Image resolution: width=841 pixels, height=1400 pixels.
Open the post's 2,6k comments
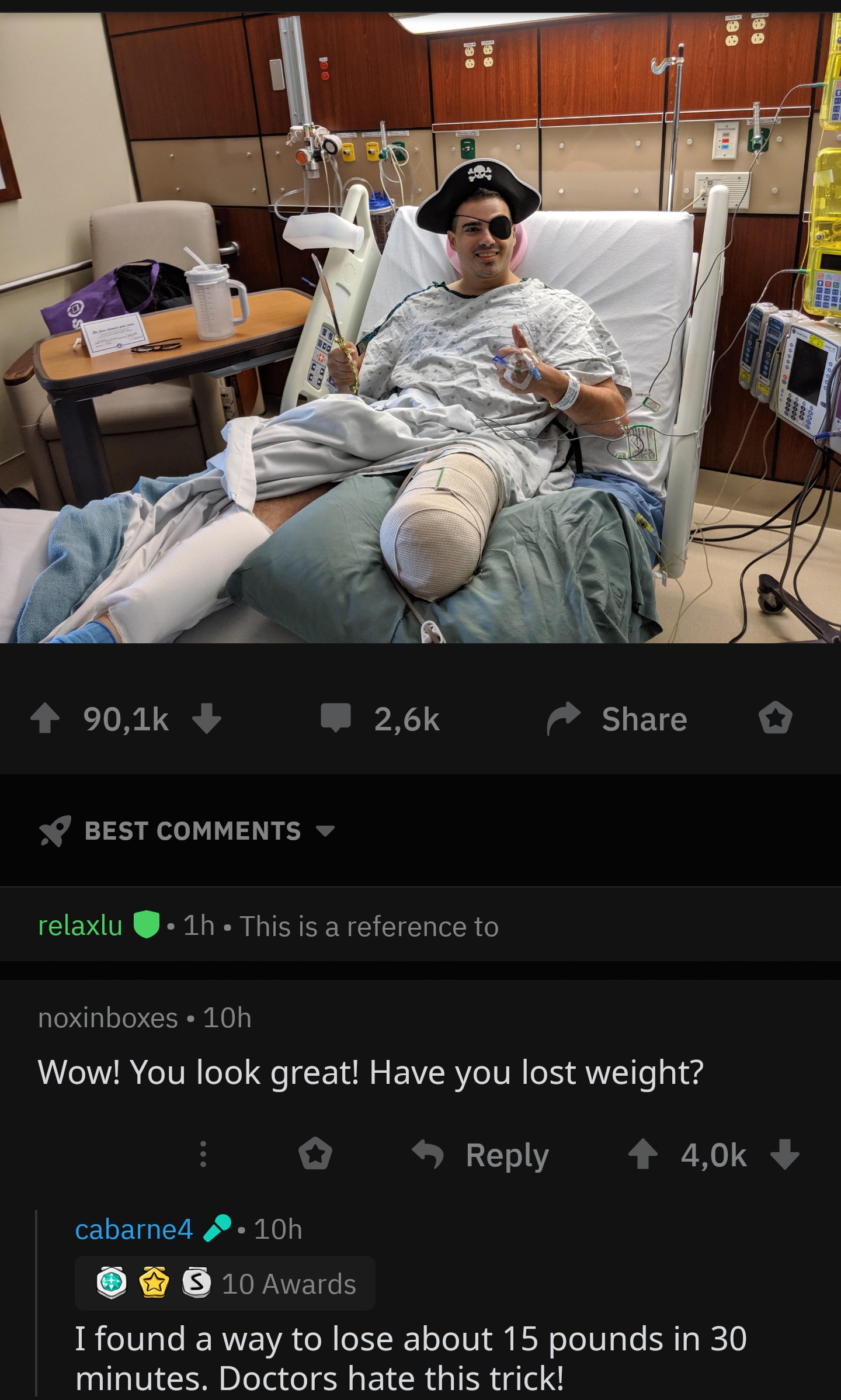point(380,718)
